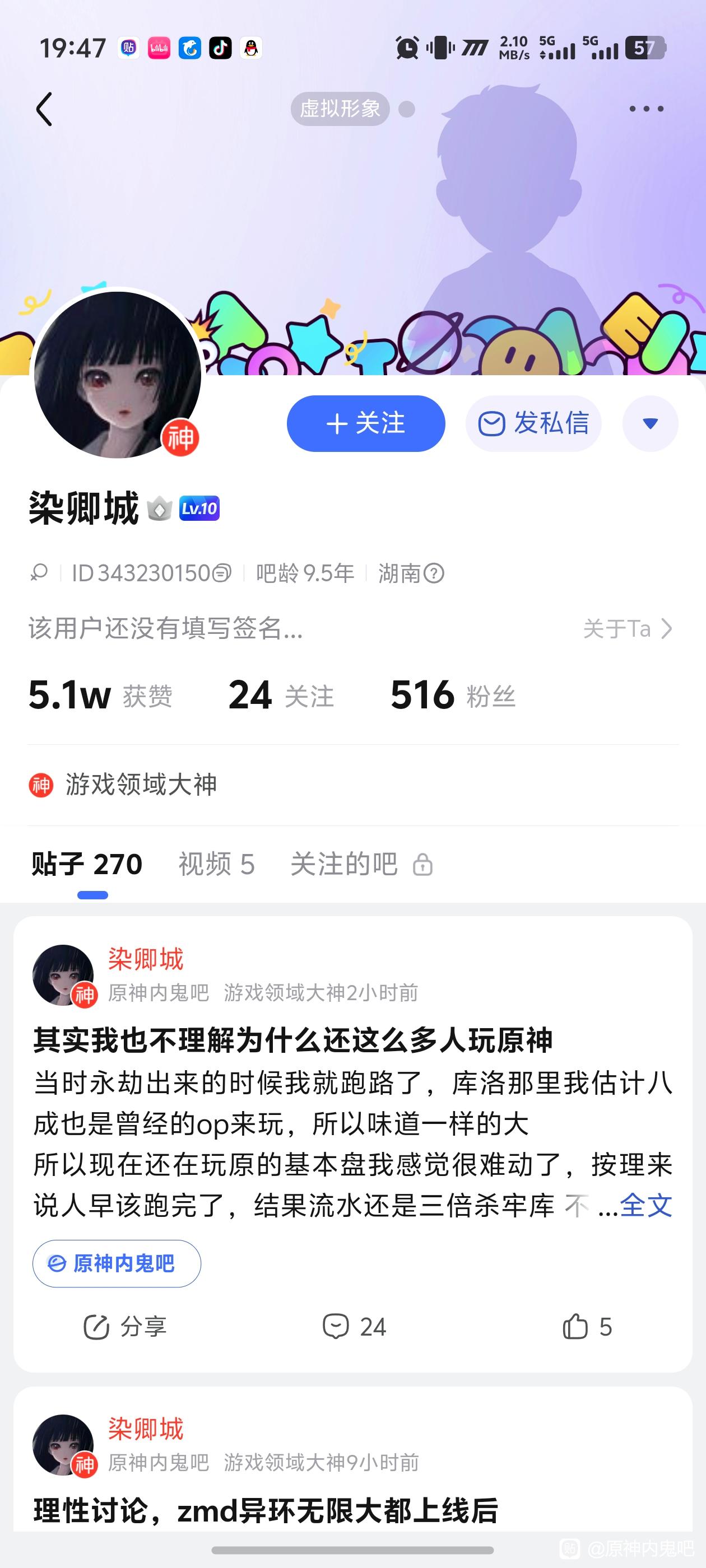Open the 关于Ta about page
706x1568 pixels.
click(628, 629)
